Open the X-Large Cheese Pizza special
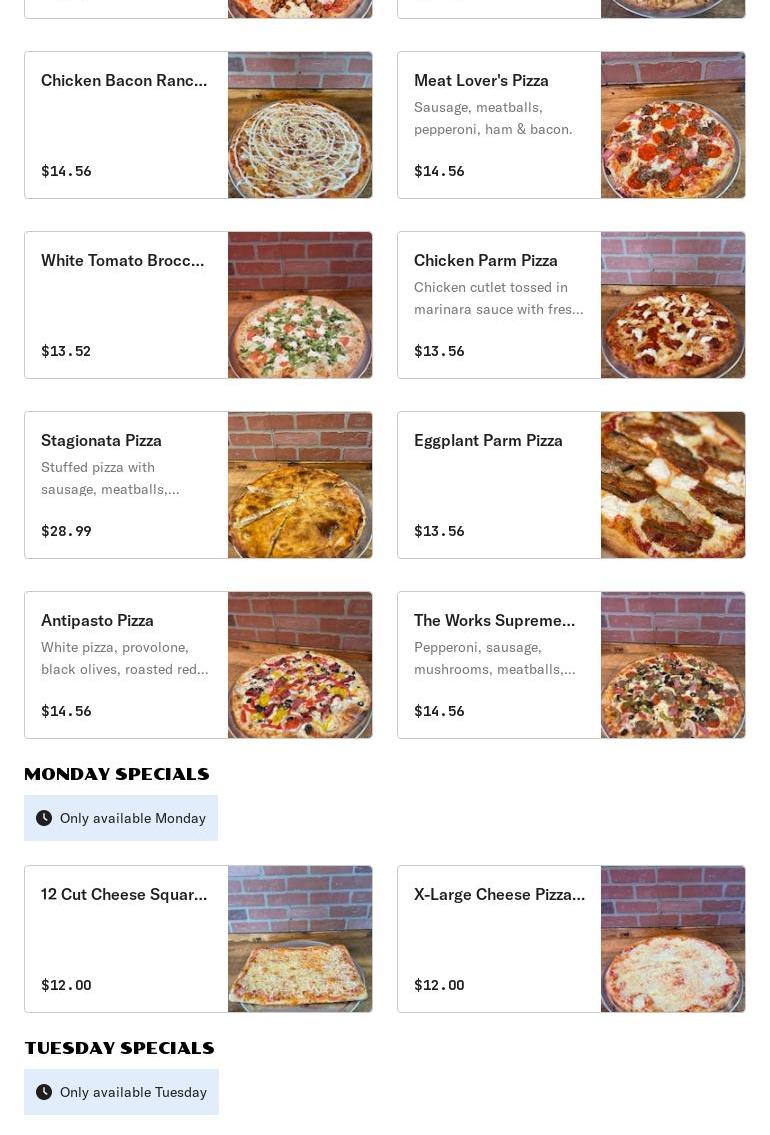 (571, 939)
